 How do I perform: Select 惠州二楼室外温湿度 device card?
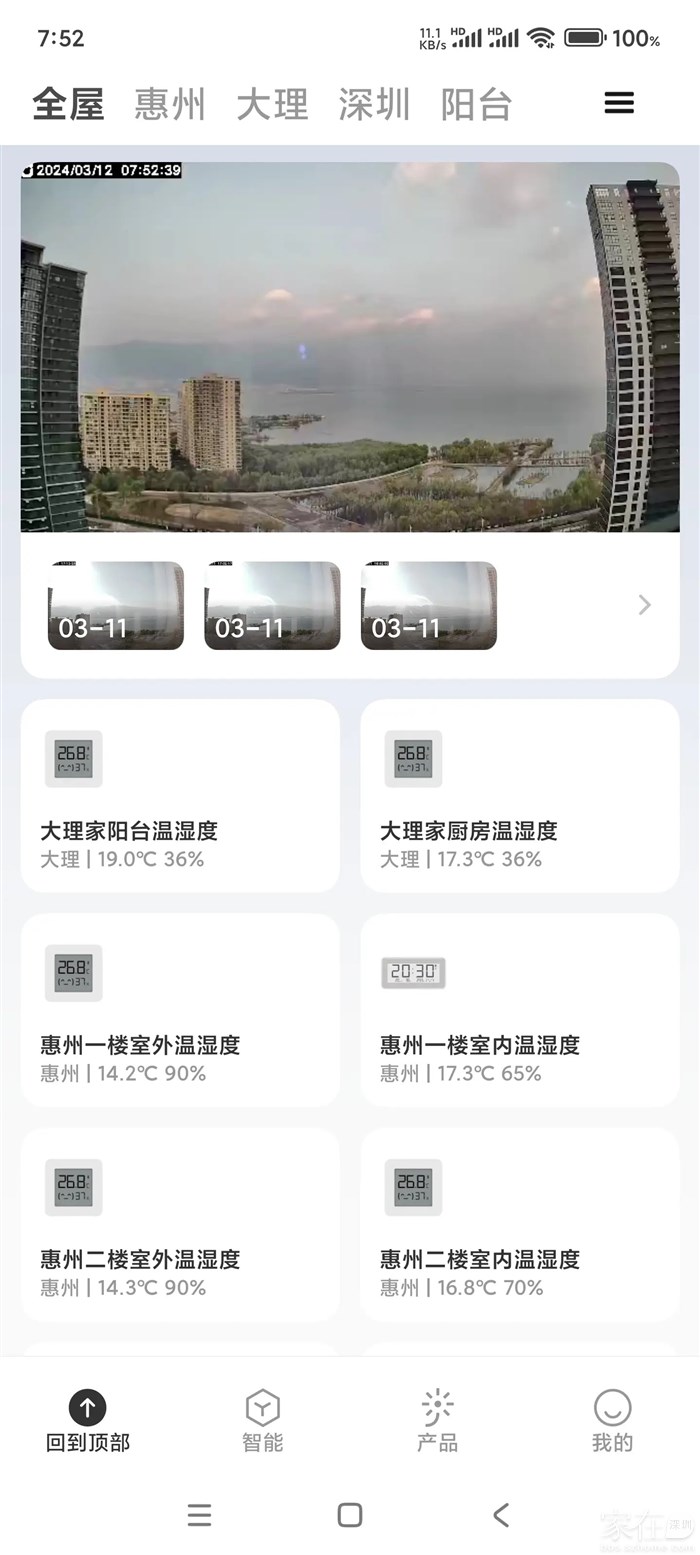(180, 1225)
